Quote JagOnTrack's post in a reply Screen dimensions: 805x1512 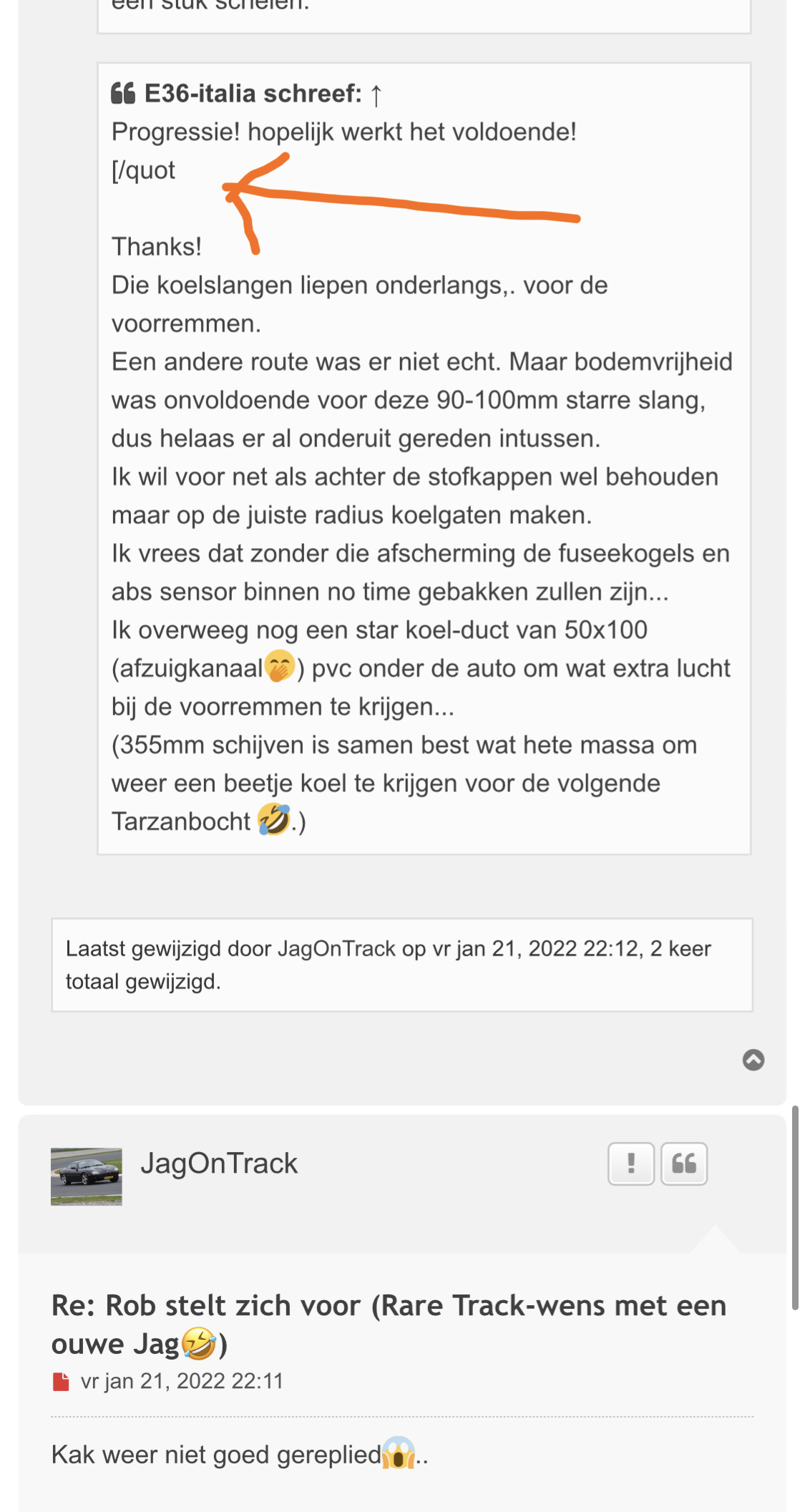[x=684, y=1164]
